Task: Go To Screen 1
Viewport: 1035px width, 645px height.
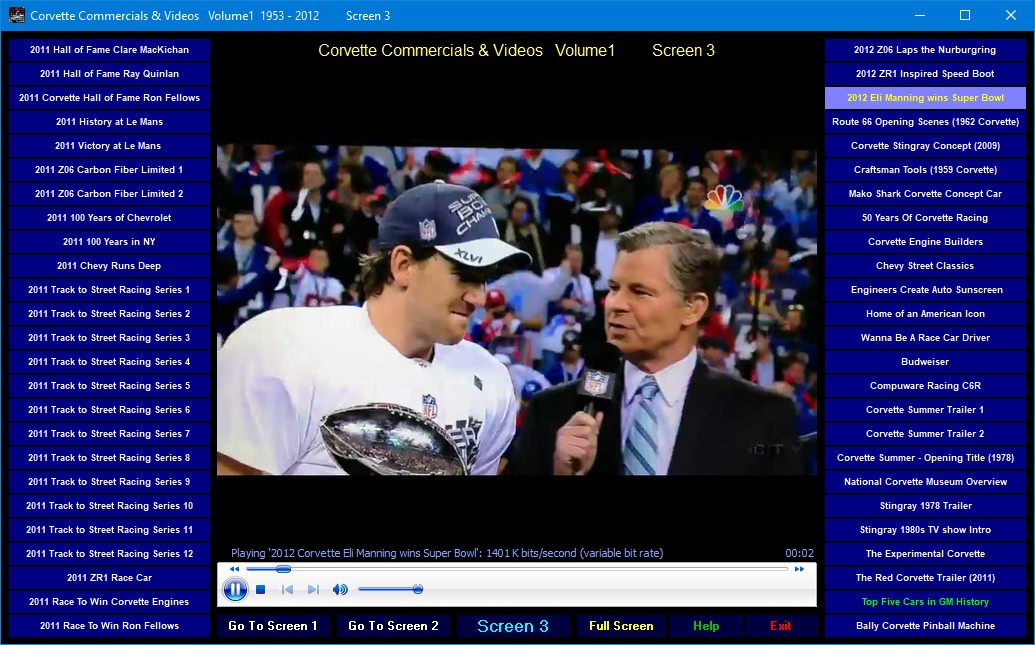Action: [273, 626]
